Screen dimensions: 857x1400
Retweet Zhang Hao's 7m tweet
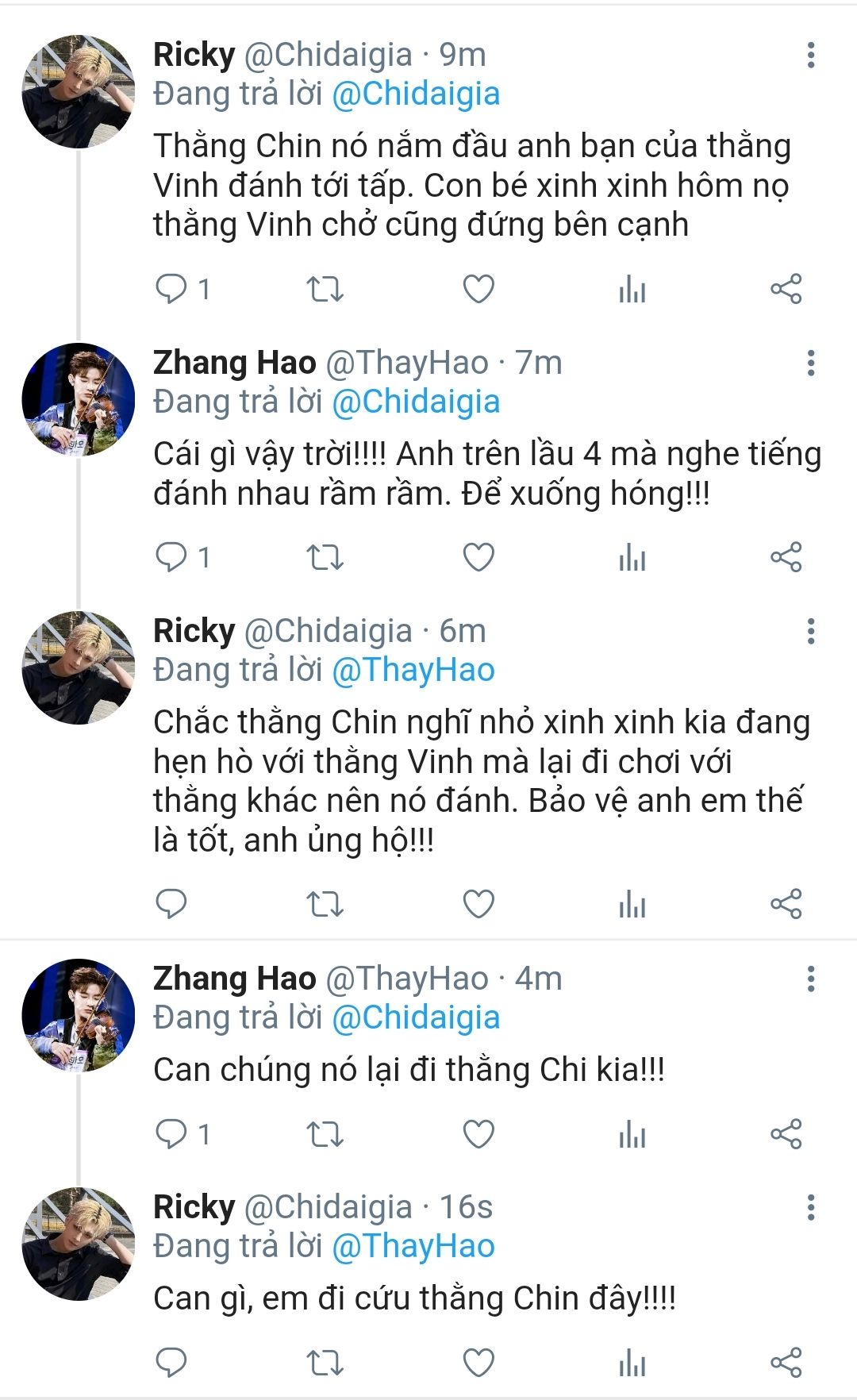tap(325, 557)
